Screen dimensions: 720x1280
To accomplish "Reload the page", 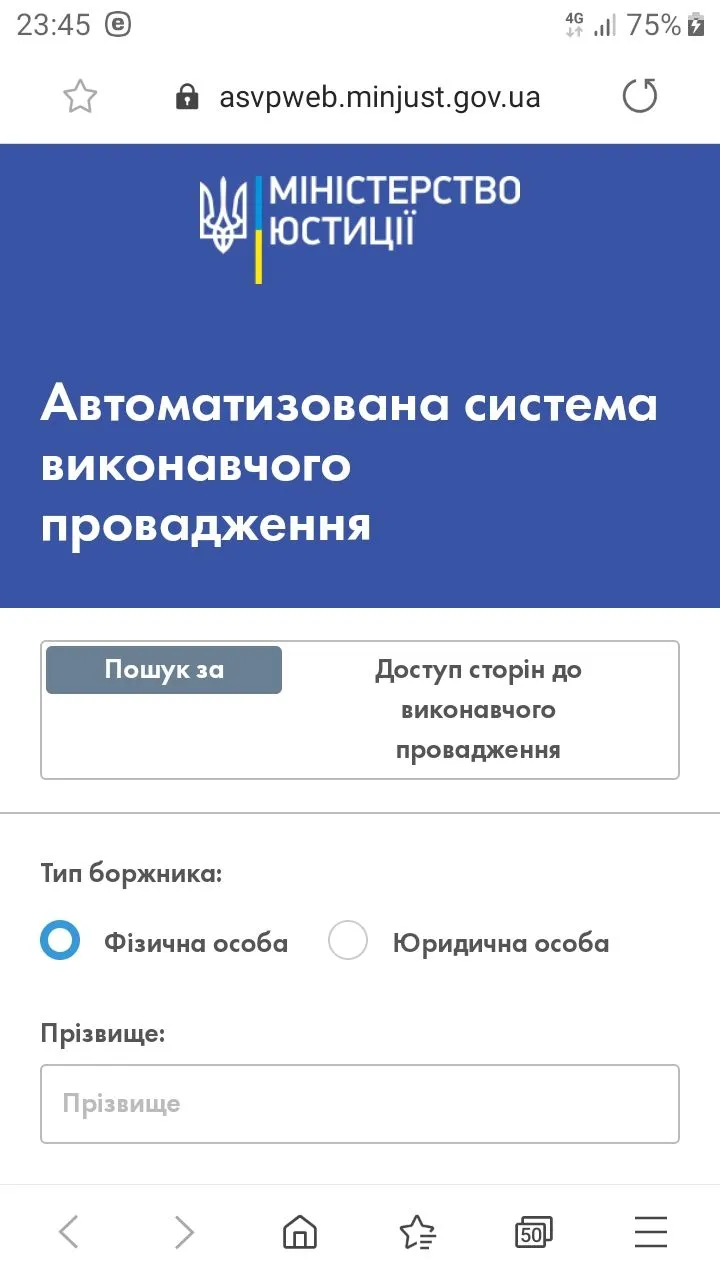I will (x=640, y=97).
